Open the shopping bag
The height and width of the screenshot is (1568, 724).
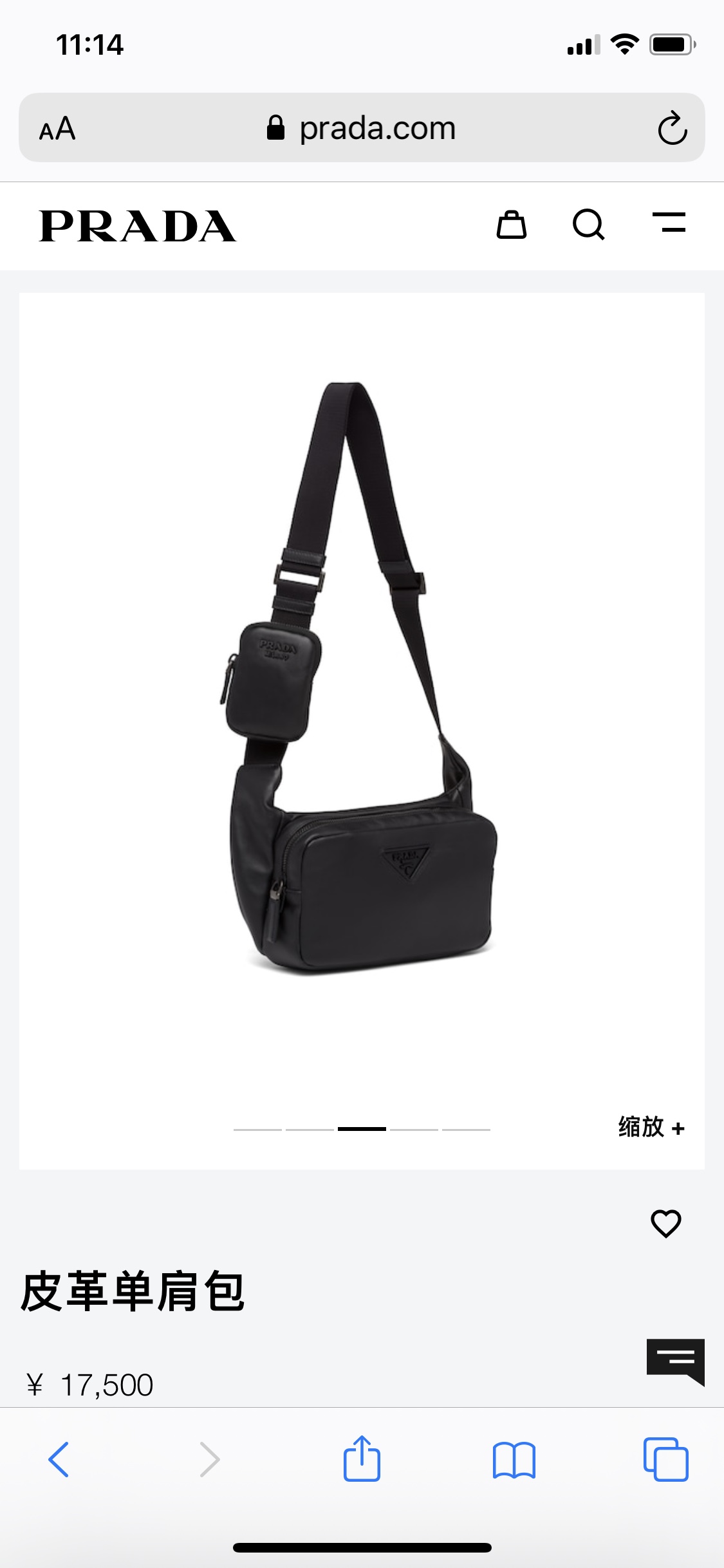click(x=512, y=225)
